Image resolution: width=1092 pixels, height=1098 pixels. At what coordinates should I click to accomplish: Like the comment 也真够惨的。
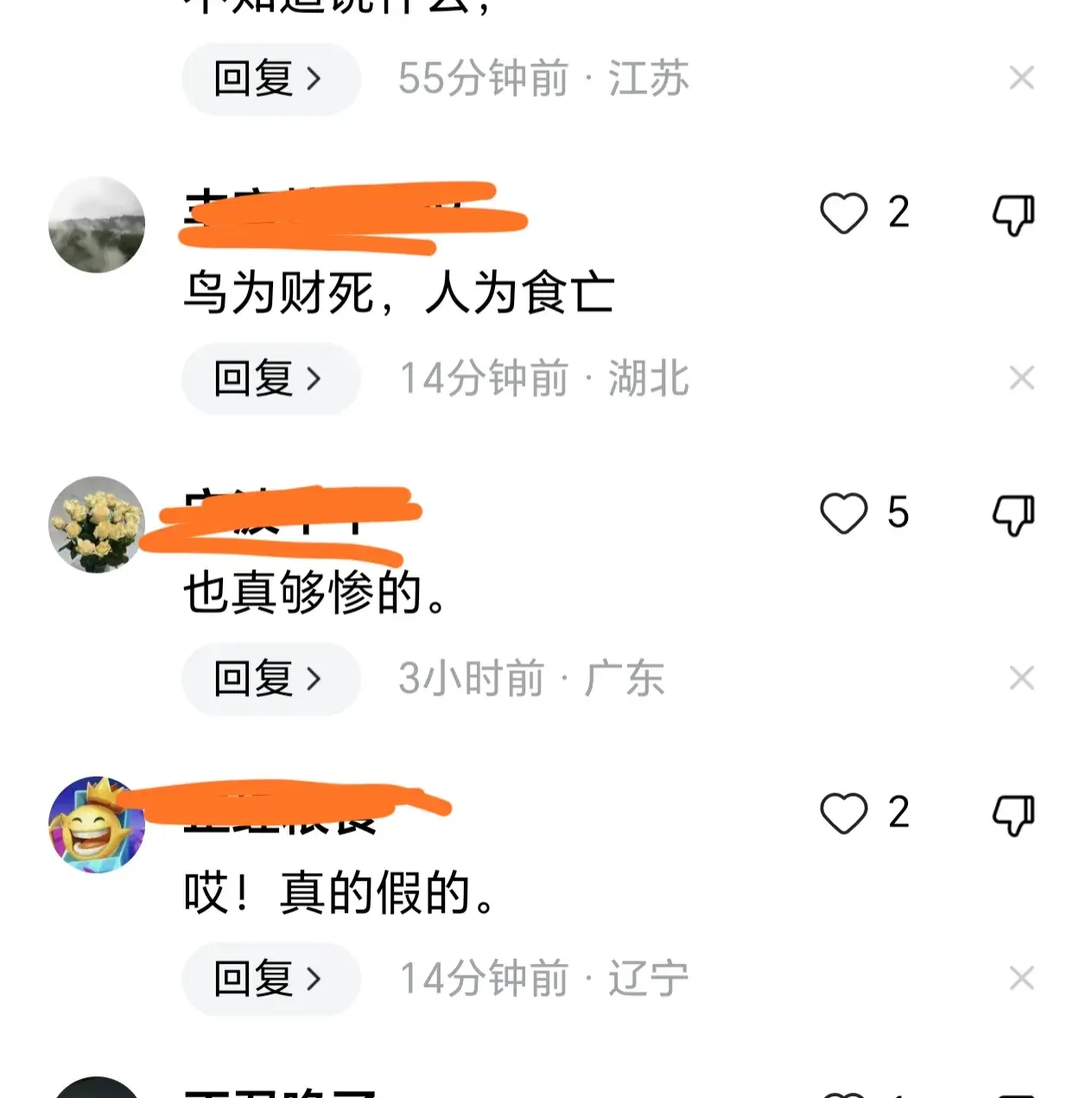pyautogui.click(x=843, y=513)
